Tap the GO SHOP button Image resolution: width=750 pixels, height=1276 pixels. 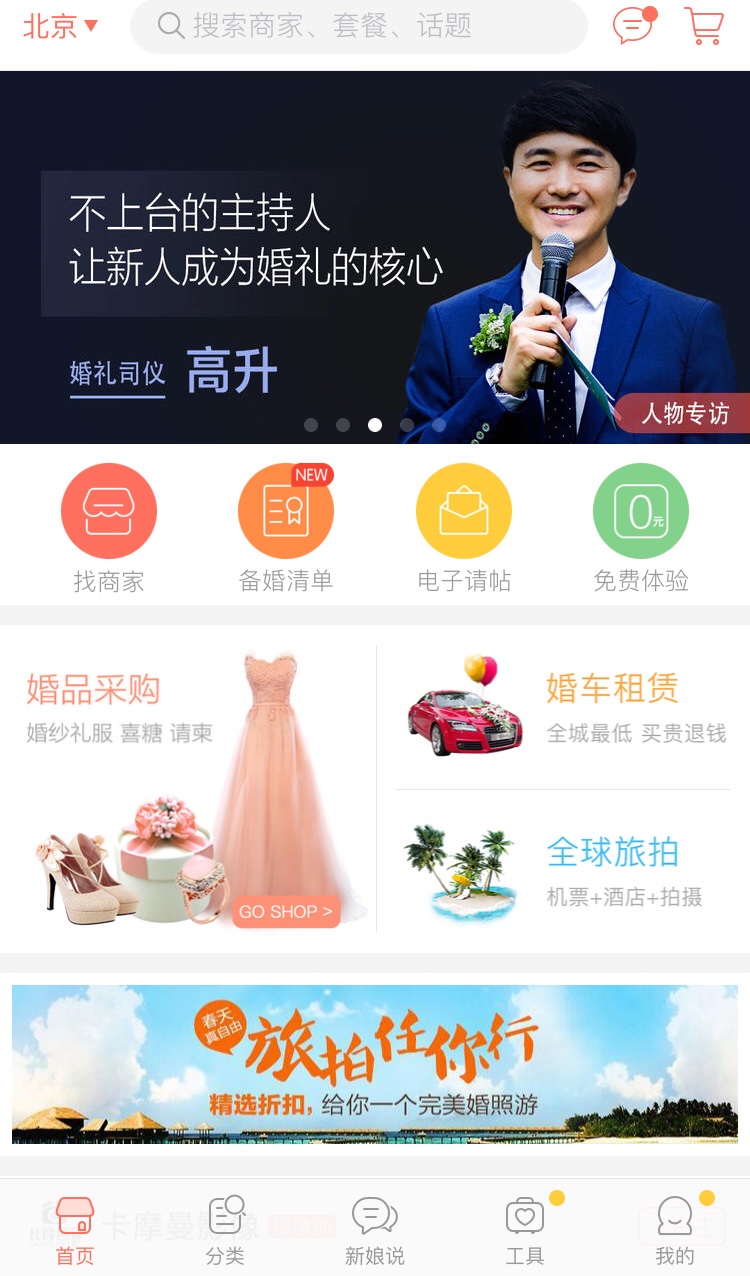tap(286, 911)
